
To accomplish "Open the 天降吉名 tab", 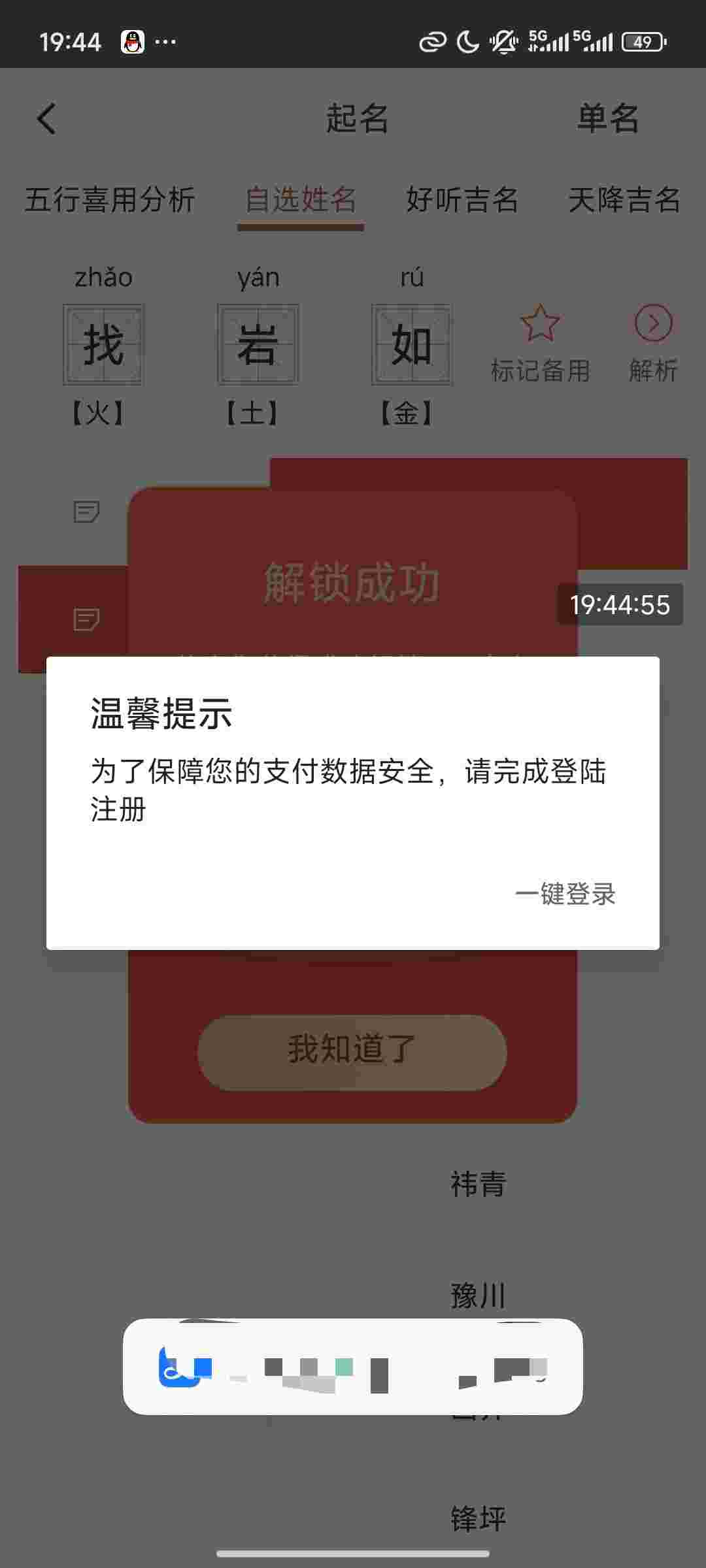I will click(x=624, y=199).
